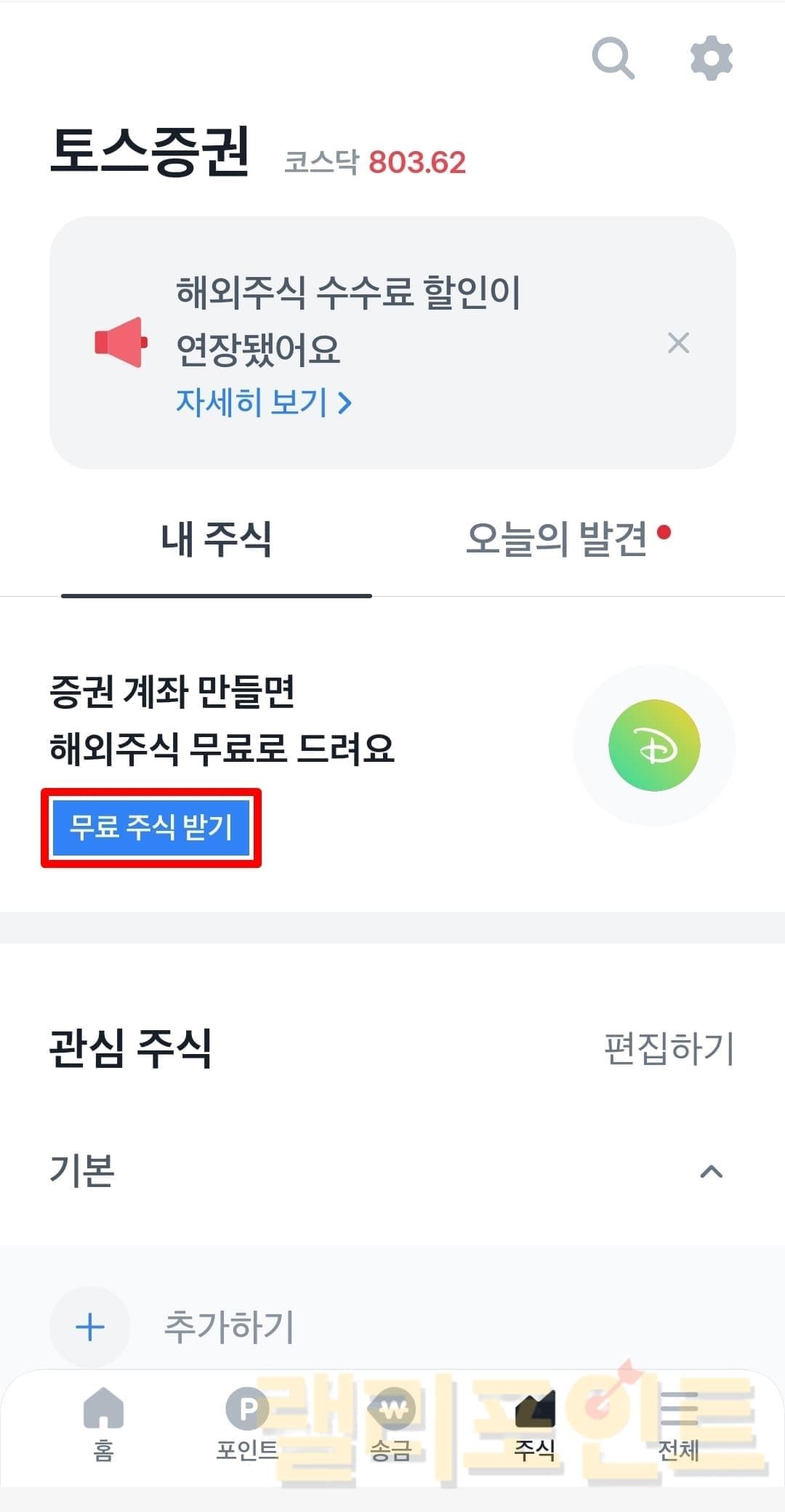Open the 포인트 tab
The image size is (785, 1512).
(x=247, y=1423)
